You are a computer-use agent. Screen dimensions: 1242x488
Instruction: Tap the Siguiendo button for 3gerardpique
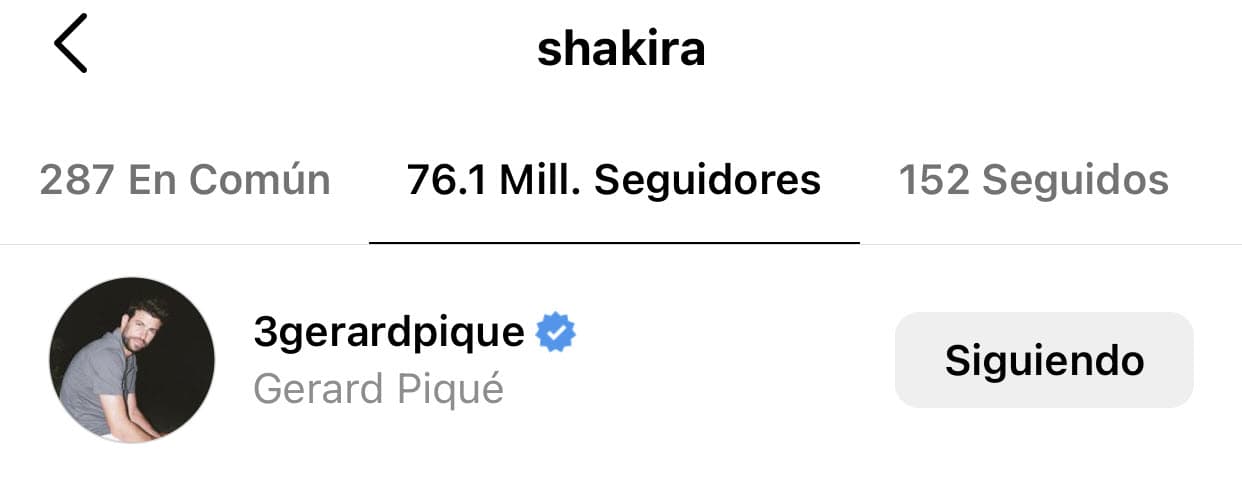(1043, 360)
